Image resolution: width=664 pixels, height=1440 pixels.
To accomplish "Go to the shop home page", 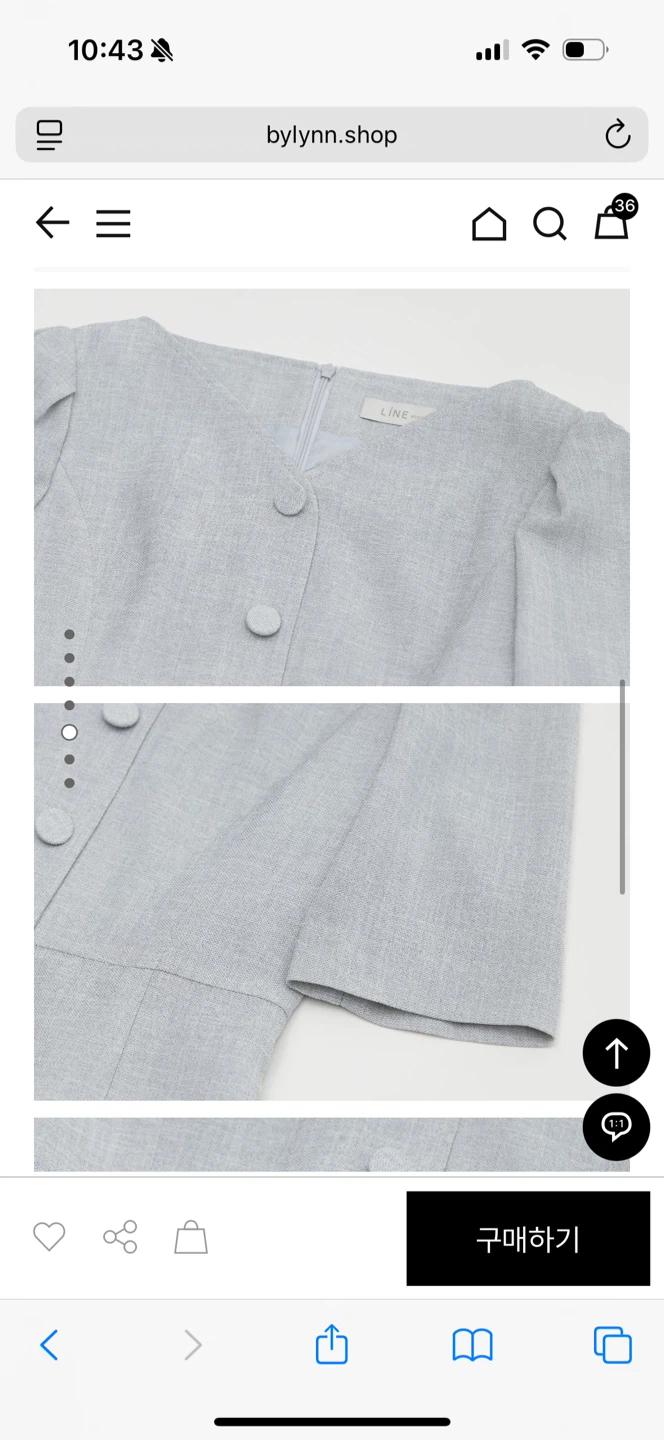I will point(489,224).
